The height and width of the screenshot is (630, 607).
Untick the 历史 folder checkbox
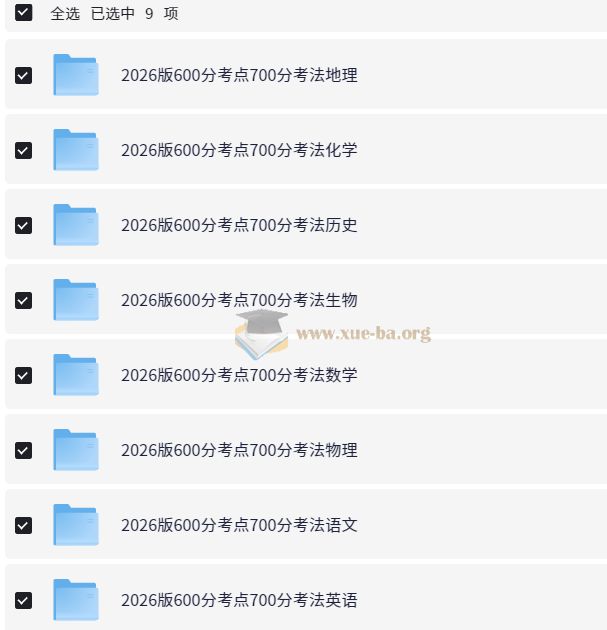[x=24, y=225]
